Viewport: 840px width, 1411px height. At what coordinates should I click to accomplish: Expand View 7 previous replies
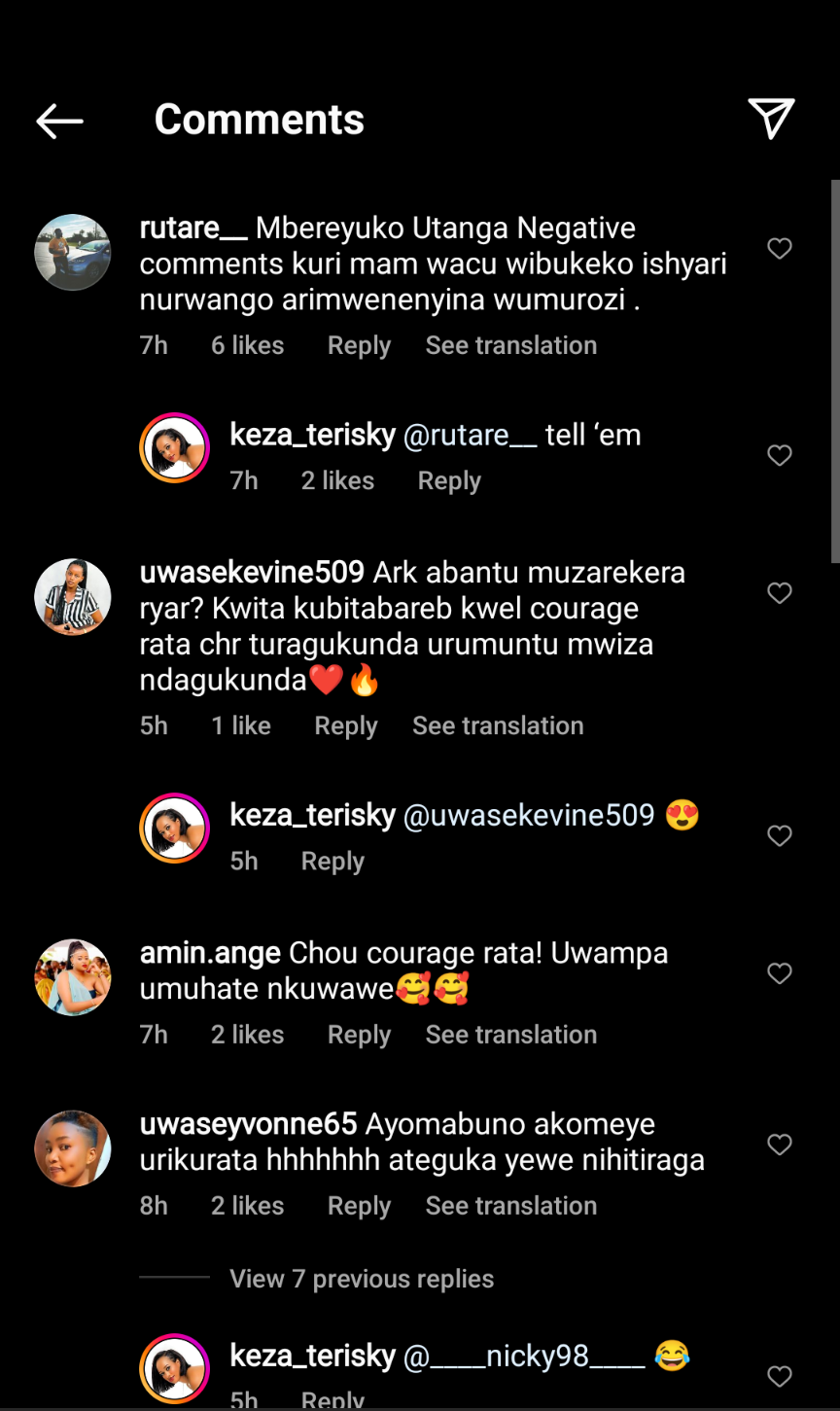(x=361, y=1280)
